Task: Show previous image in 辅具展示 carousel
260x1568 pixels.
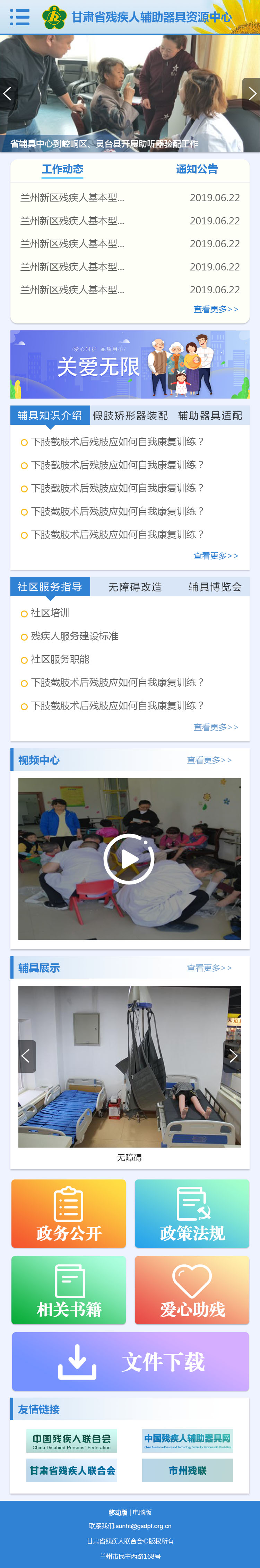Action: pos(26,1056)
